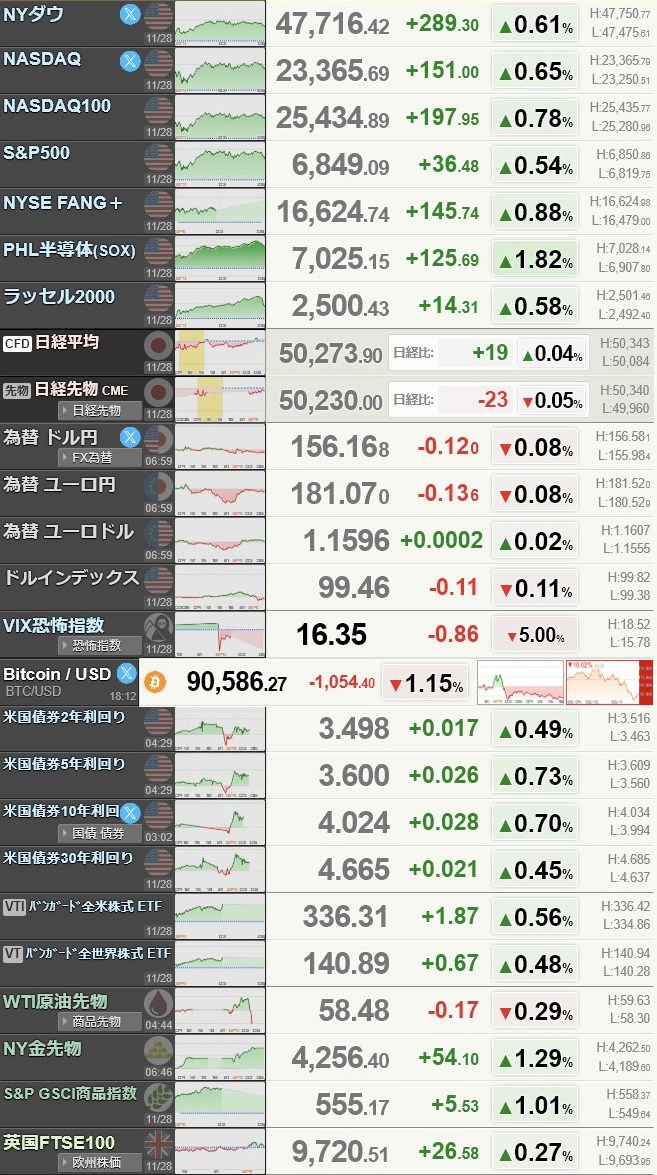Tap the X icon on 米国債券10年利回り
Image resolution: width=657 pixels, height=1175 pixels.
point(130,812)
